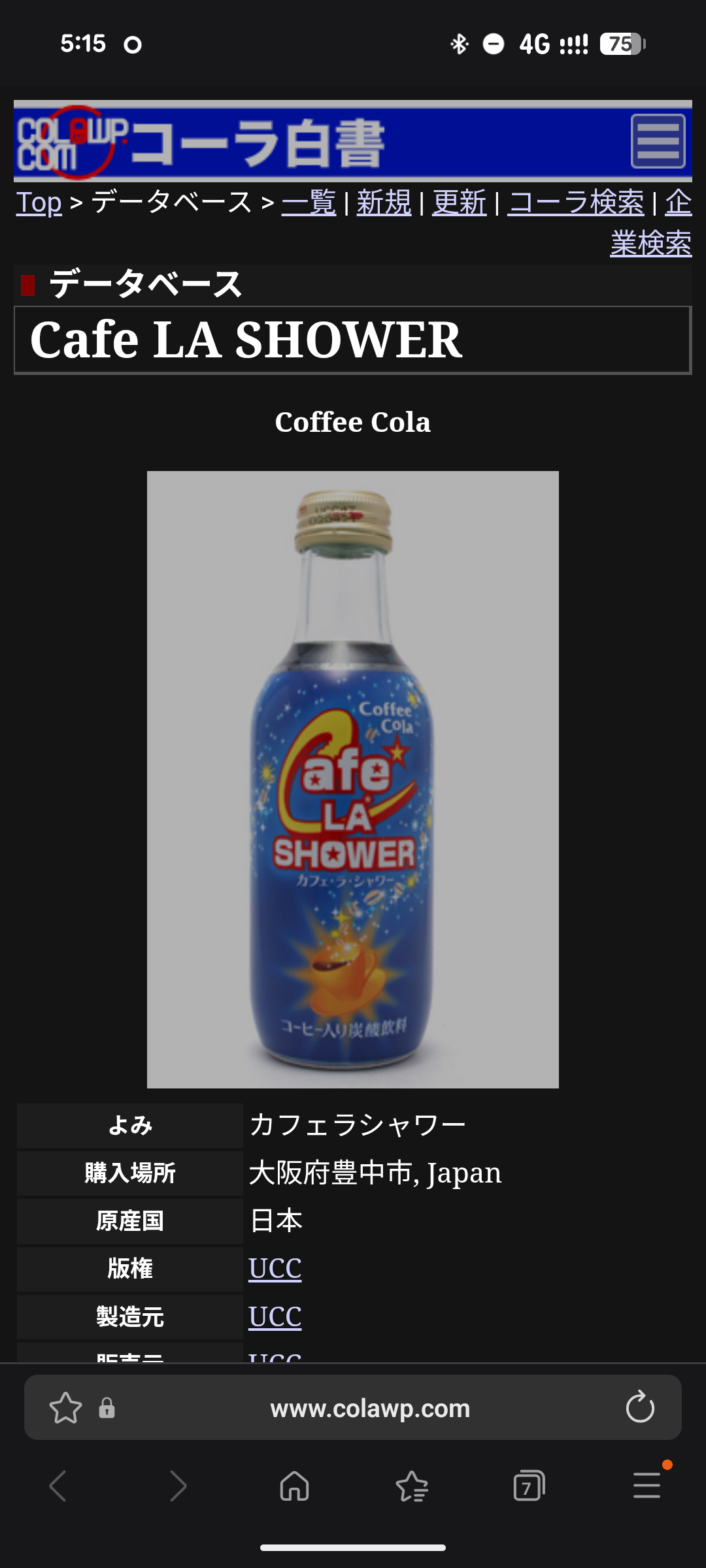
Task: Go to 企業検索 company search
Action: (x=650, y=243)
